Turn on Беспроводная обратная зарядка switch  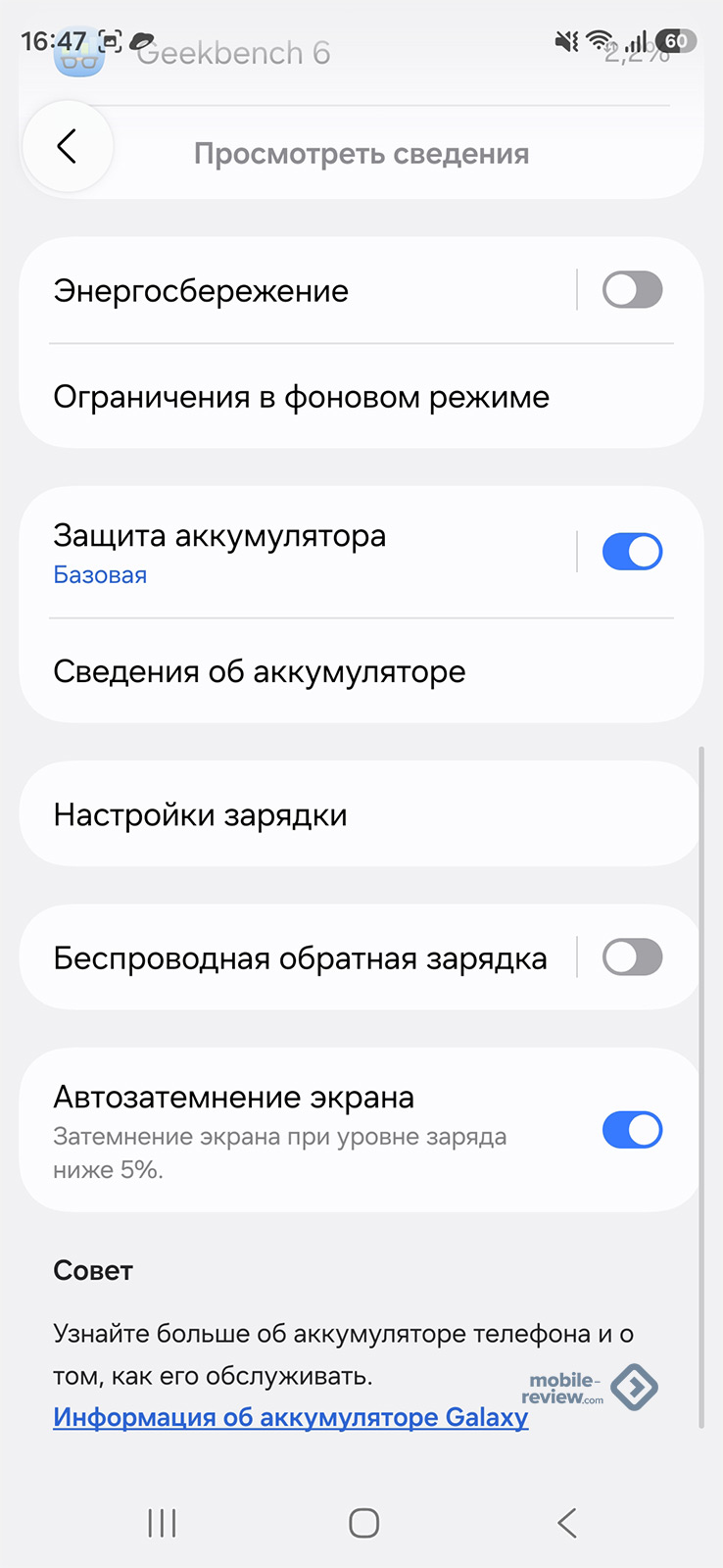(632, 957)
